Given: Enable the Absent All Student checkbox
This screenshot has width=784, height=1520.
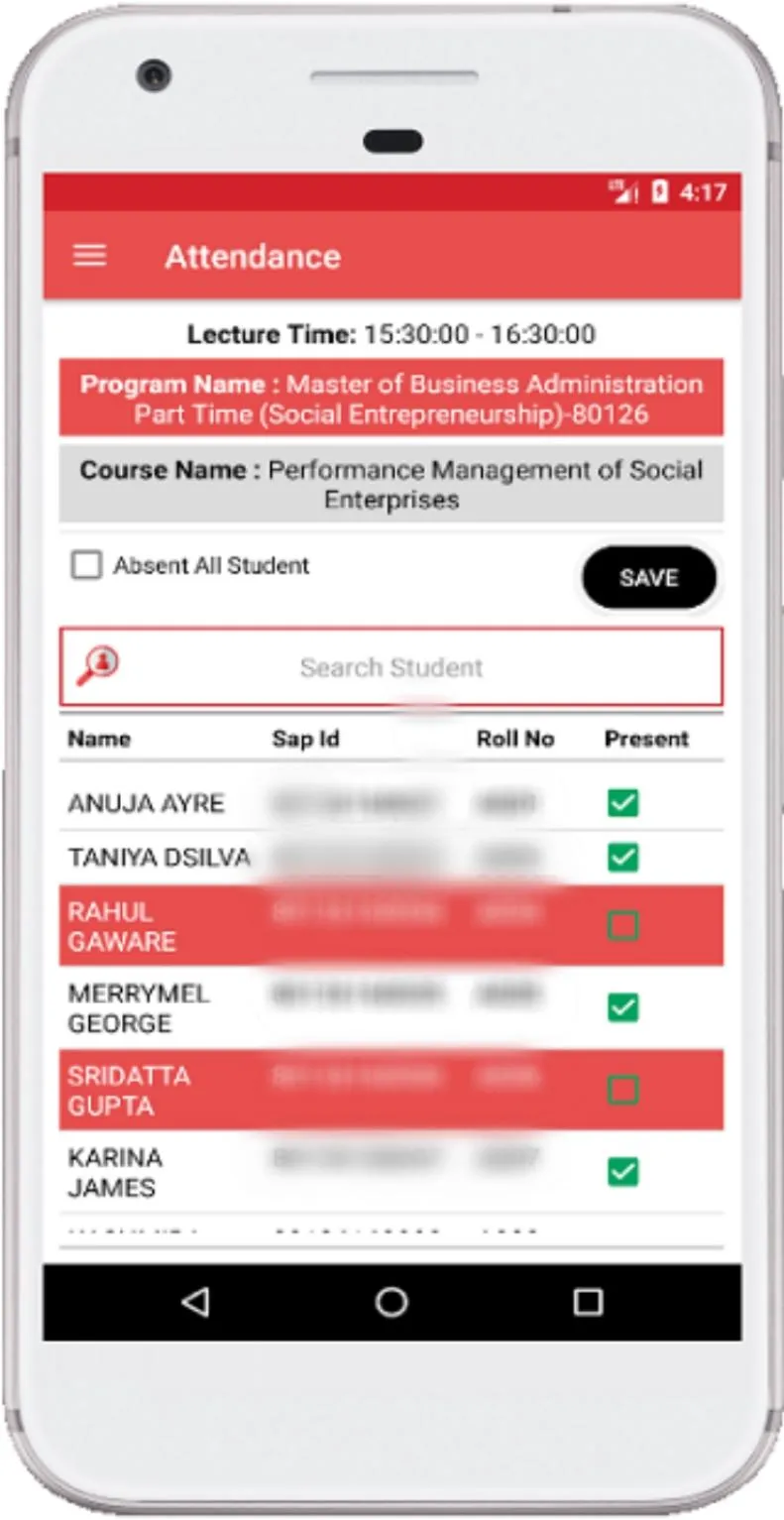Looking at the screenshot, I should (86, 565).
